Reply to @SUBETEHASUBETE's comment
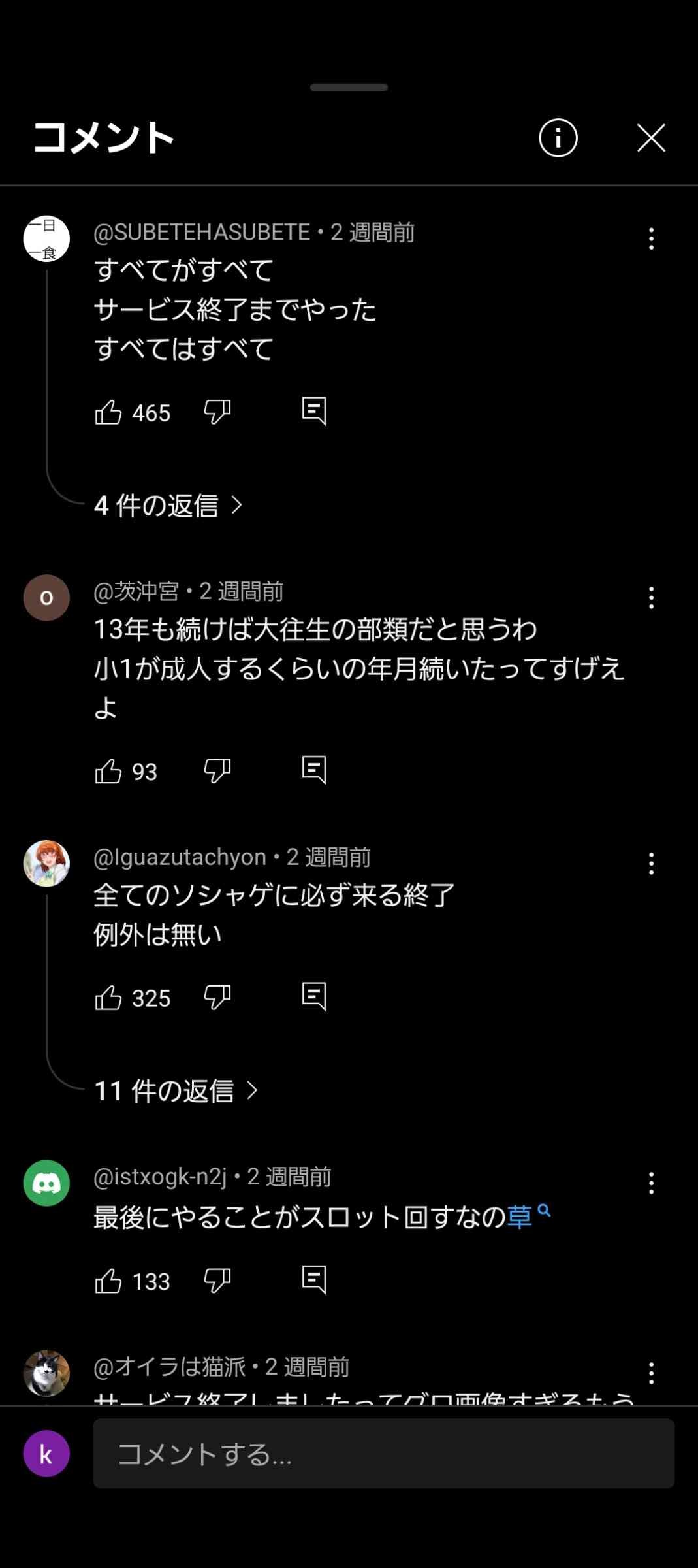The image size is (698, 1568). [314, 411]
